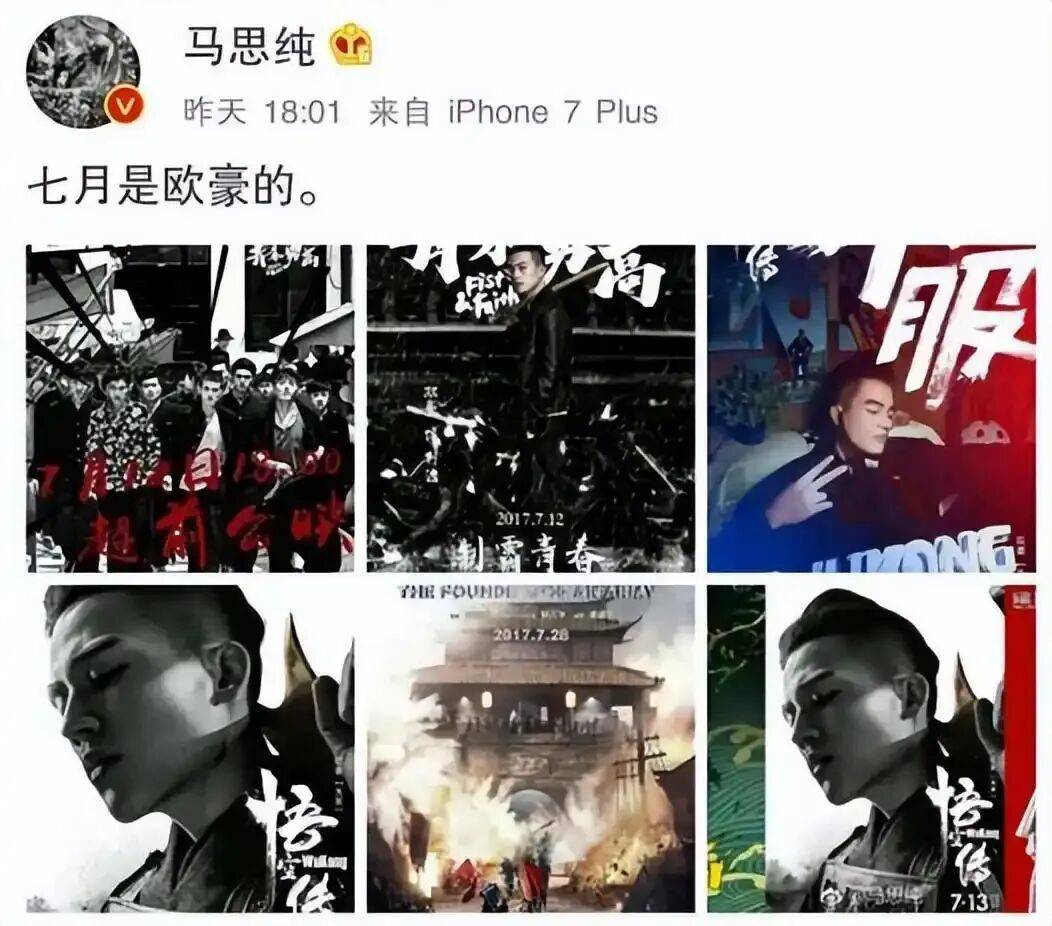Open the crowd poster with red 超前公映 text
The width and height of the screenshot is (1052, 926).
[190, 408]
